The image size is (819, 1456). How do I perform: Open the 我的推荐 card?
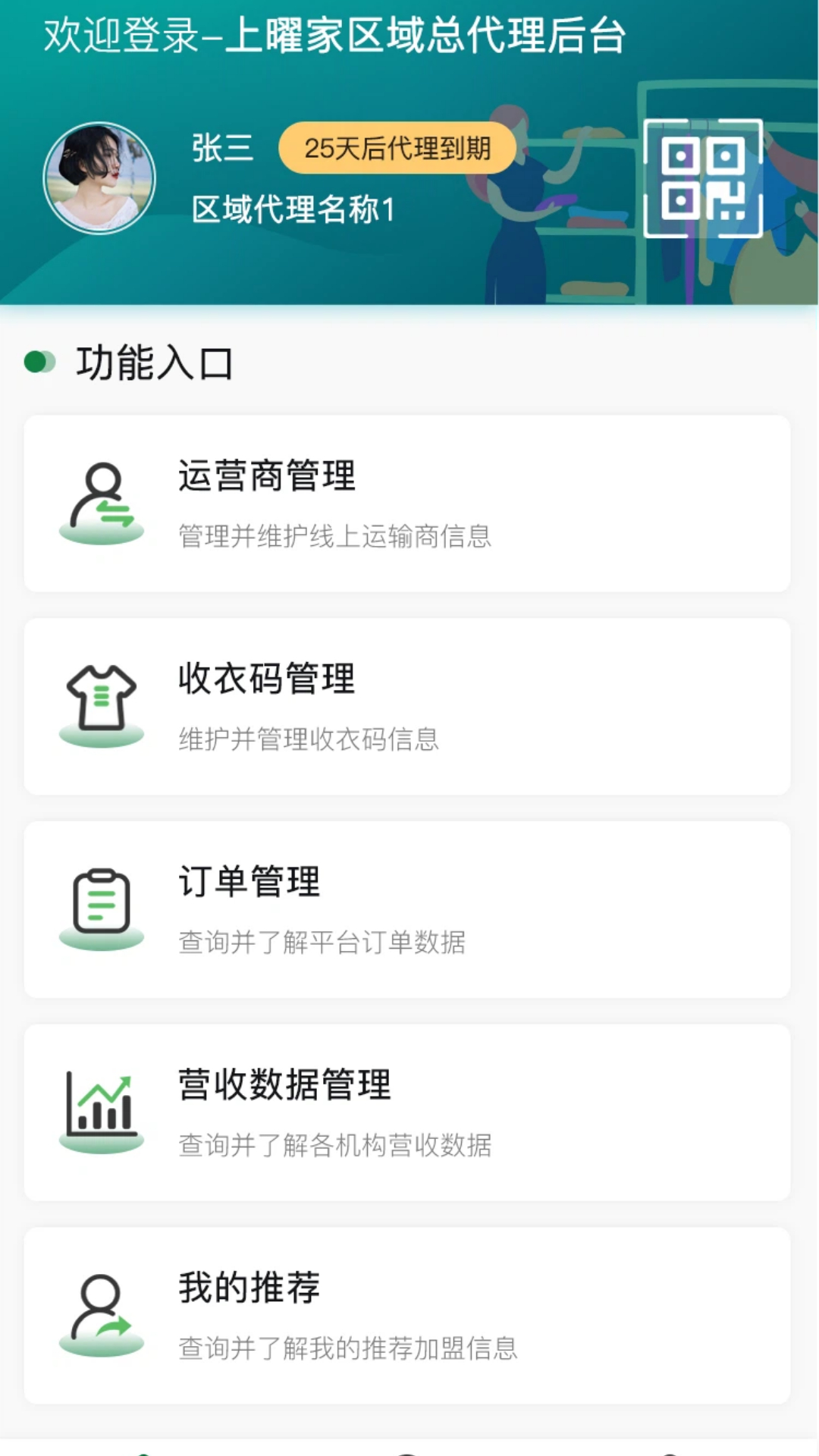[409, 1312]
